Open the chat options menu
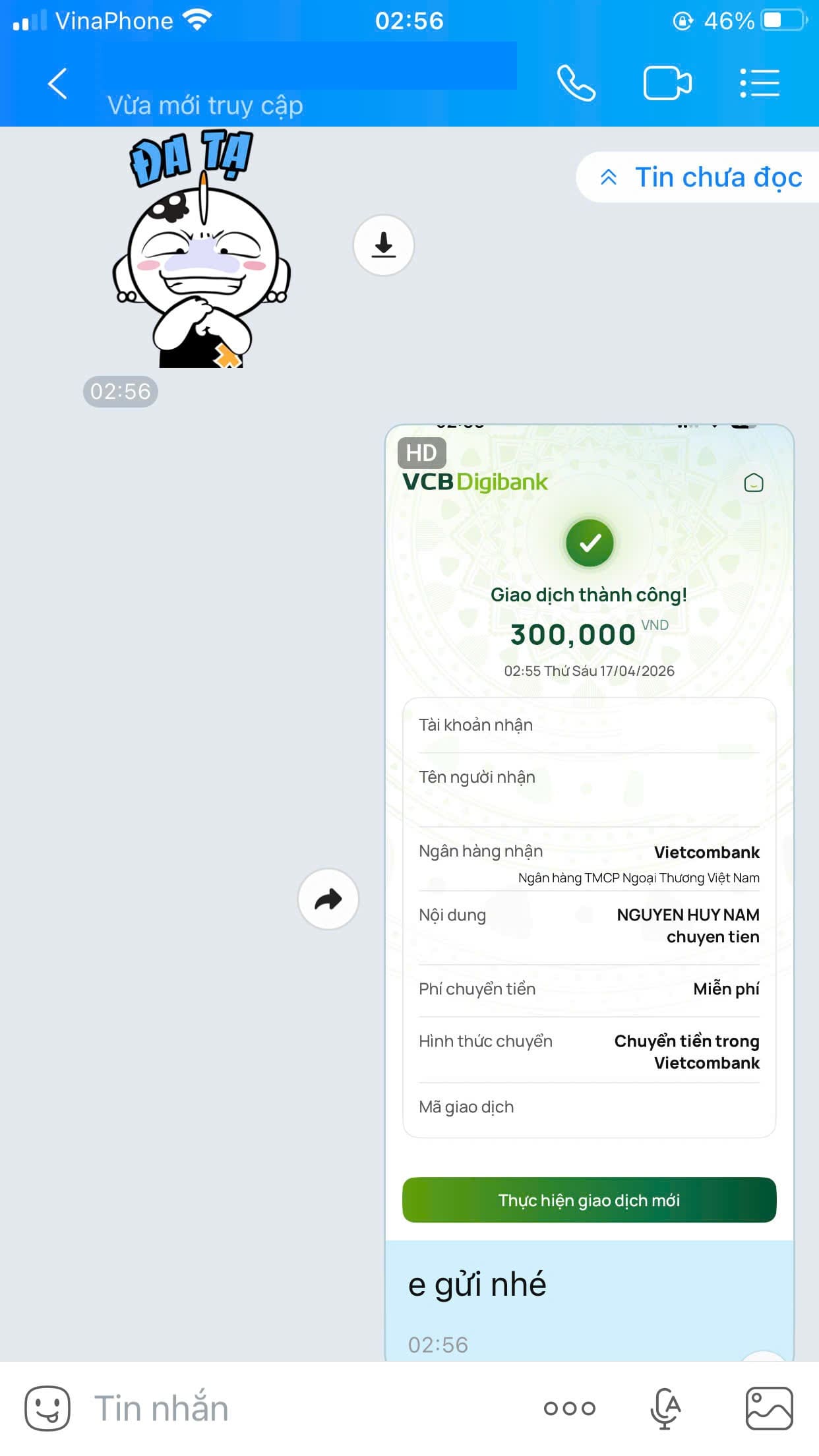Viewport: 819px width, 1456px height. click(760, 84)
